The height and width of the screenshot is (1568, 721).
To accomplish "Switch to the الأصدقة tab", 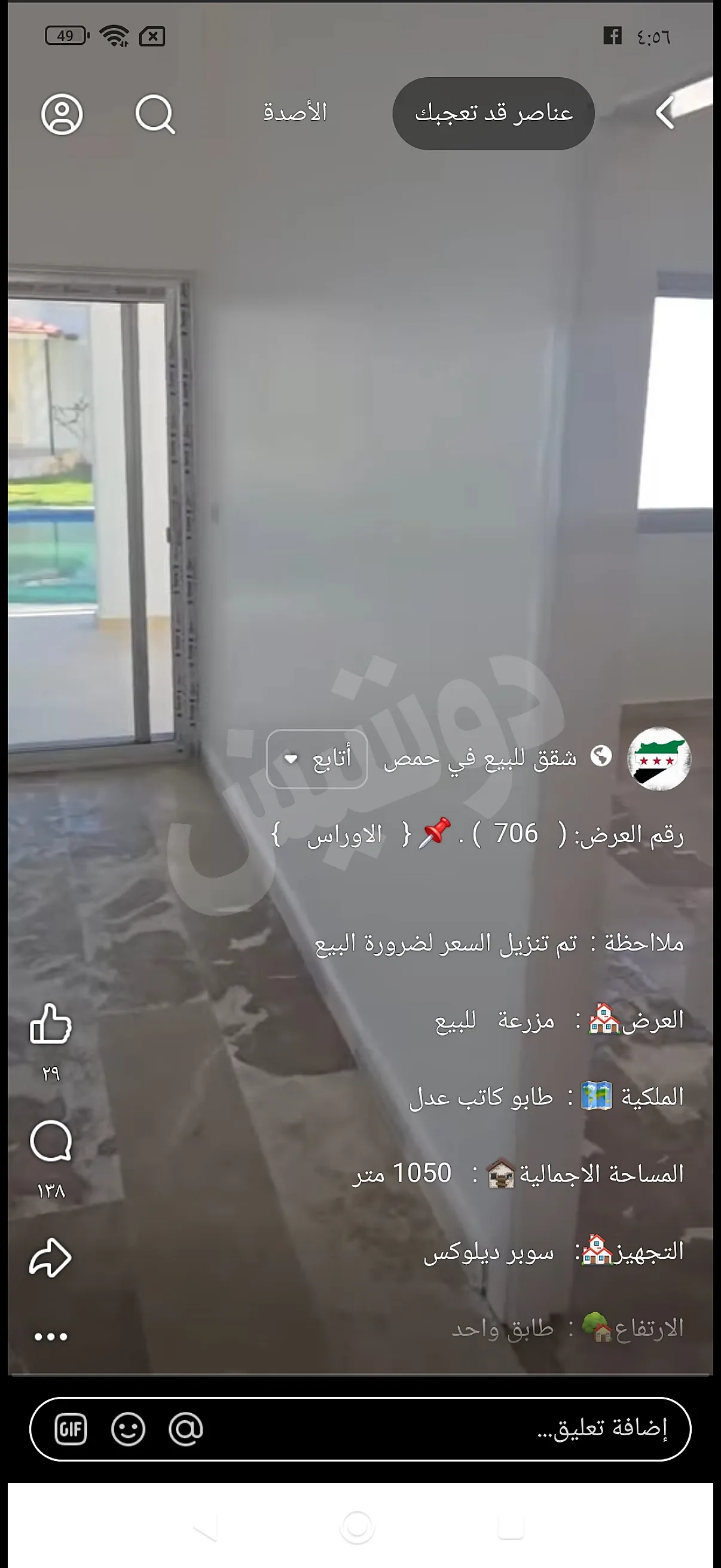I will [x=295, y=113].
